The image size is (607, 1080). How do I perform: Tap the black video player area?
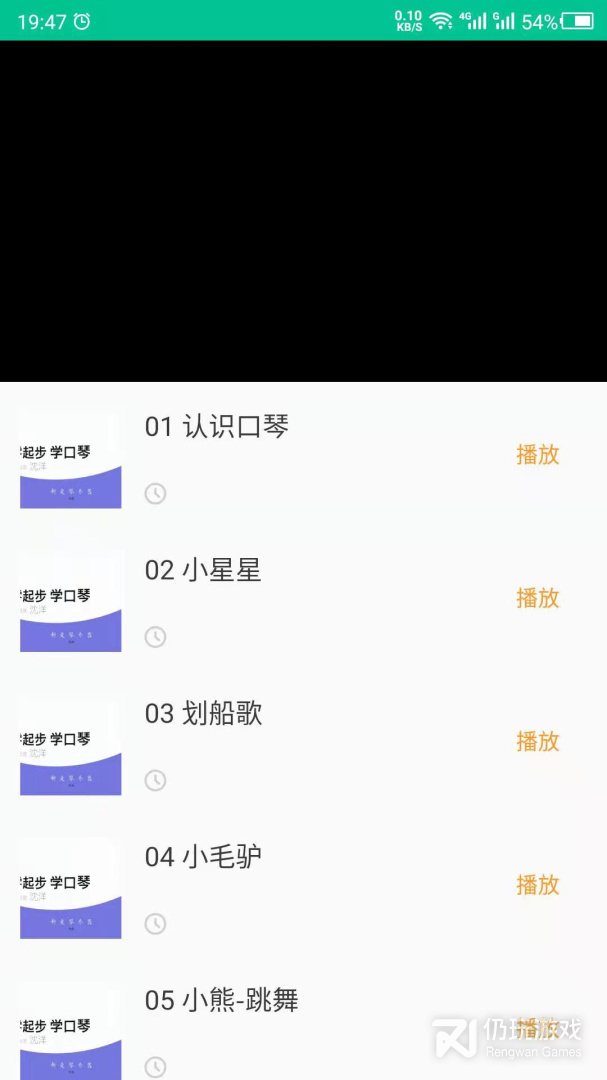coord(303,211)
